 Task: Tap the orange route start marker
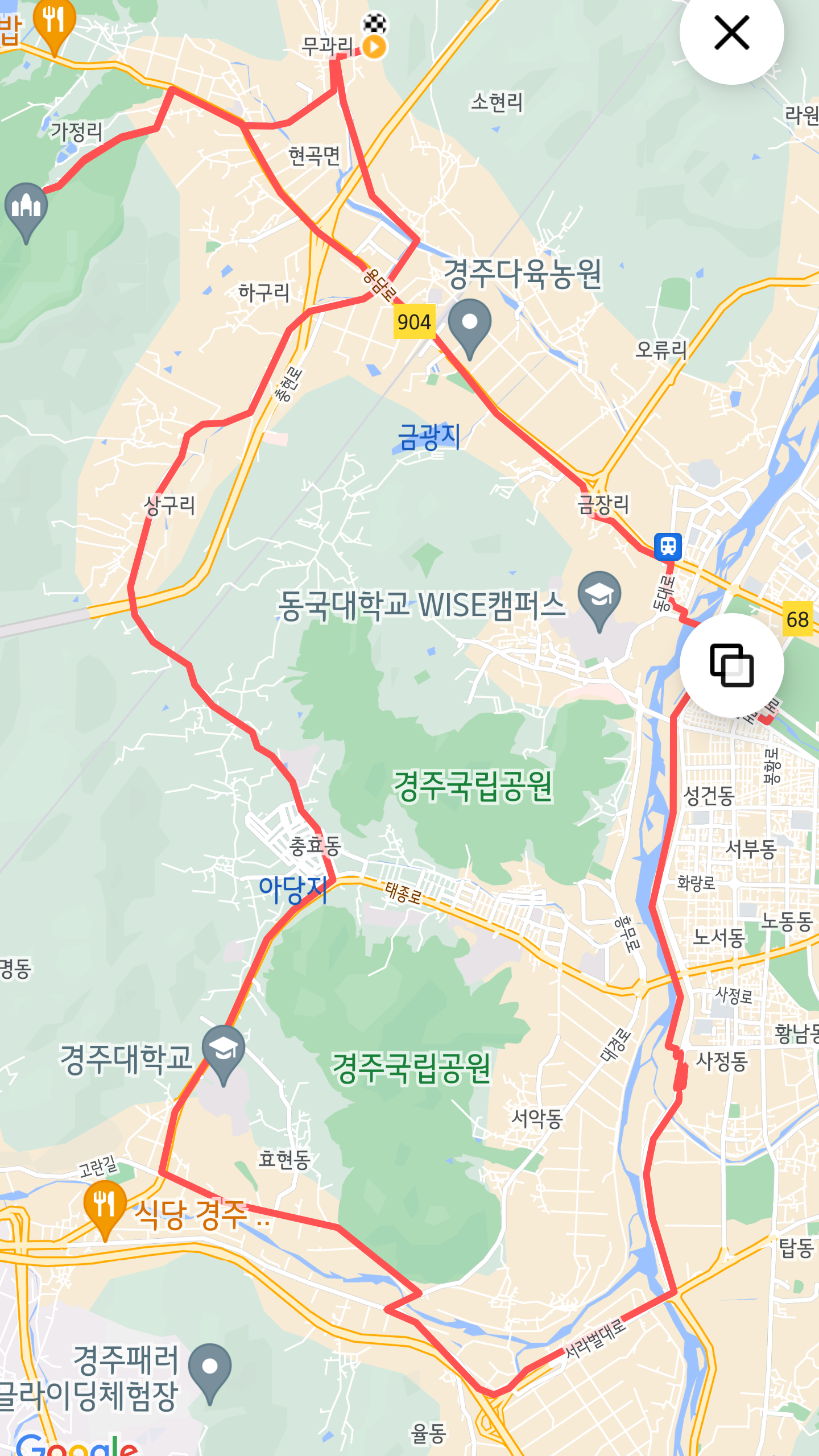click(374, 47)
